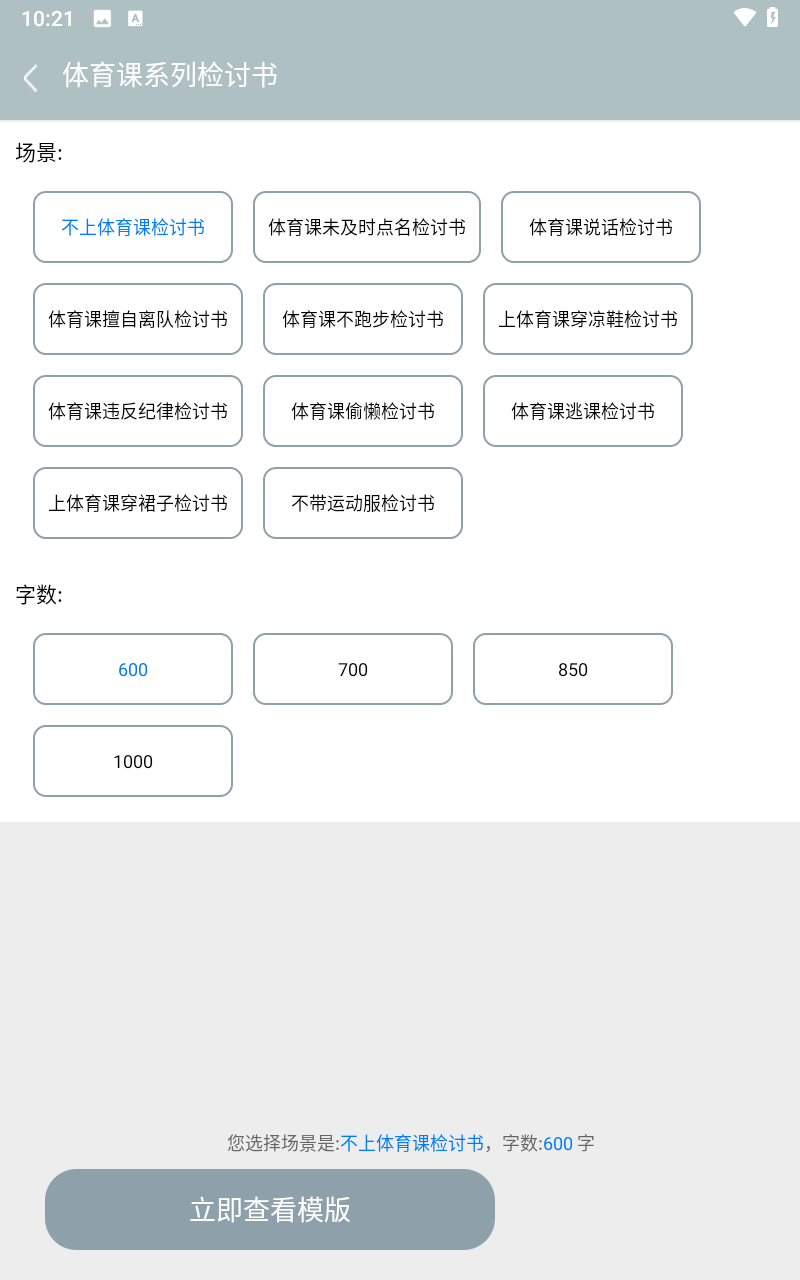The image size is (800, 1280).
Task: Set word count to 700
Action: [353, 669]
